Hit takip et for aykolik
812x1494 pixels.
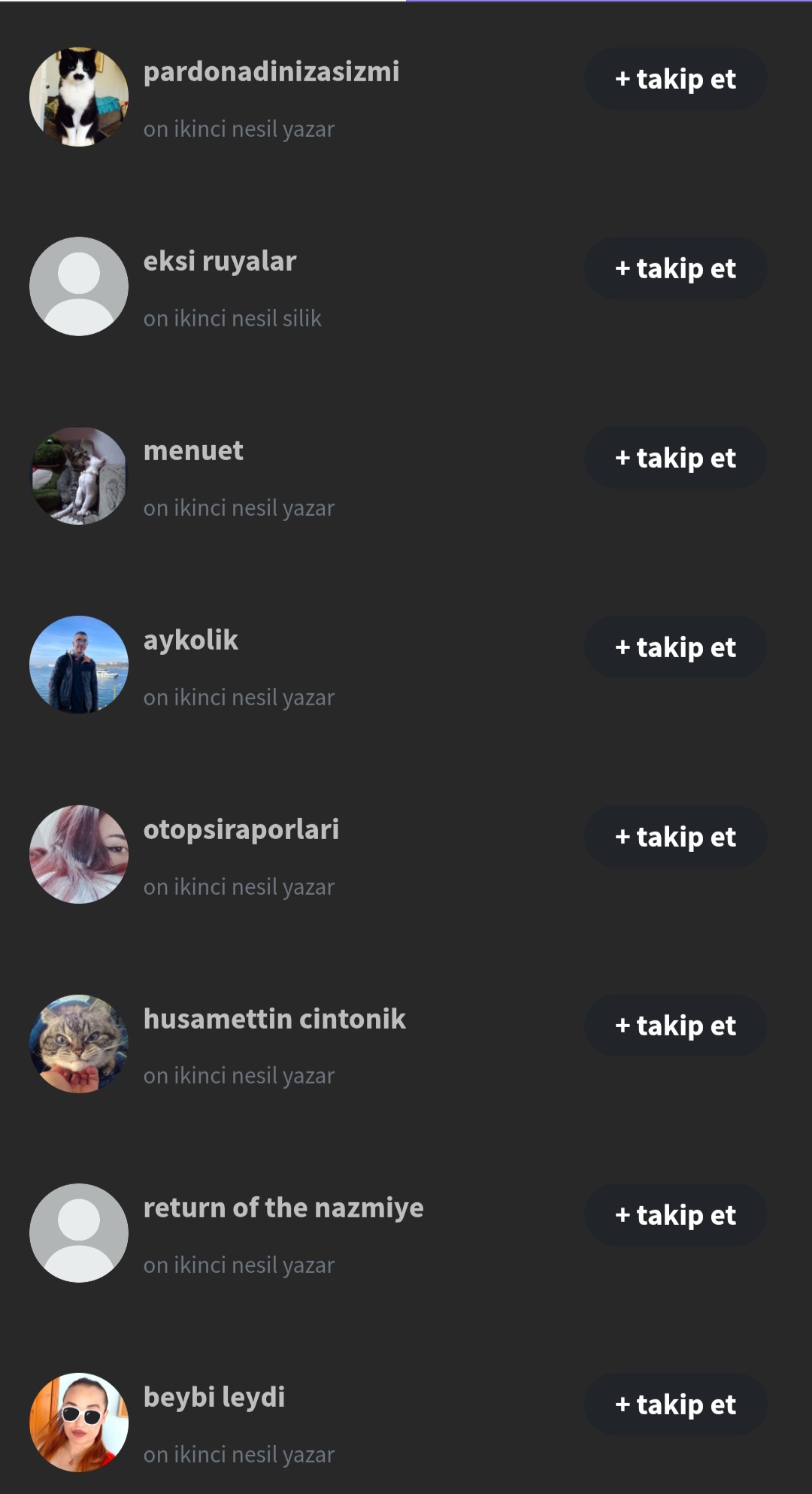675,647
